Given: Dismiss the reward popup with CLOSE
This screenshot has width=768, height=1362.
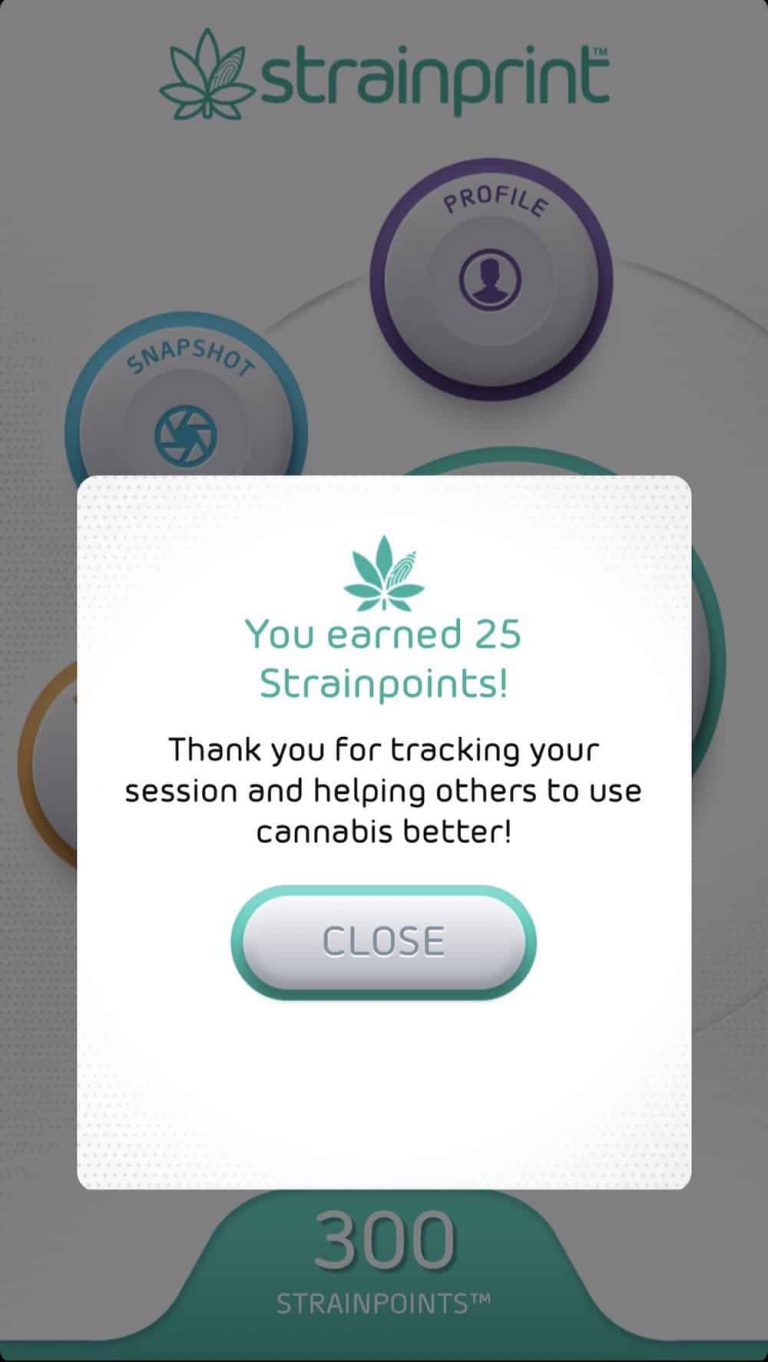Looking at the screenshot, I should 384,938.
